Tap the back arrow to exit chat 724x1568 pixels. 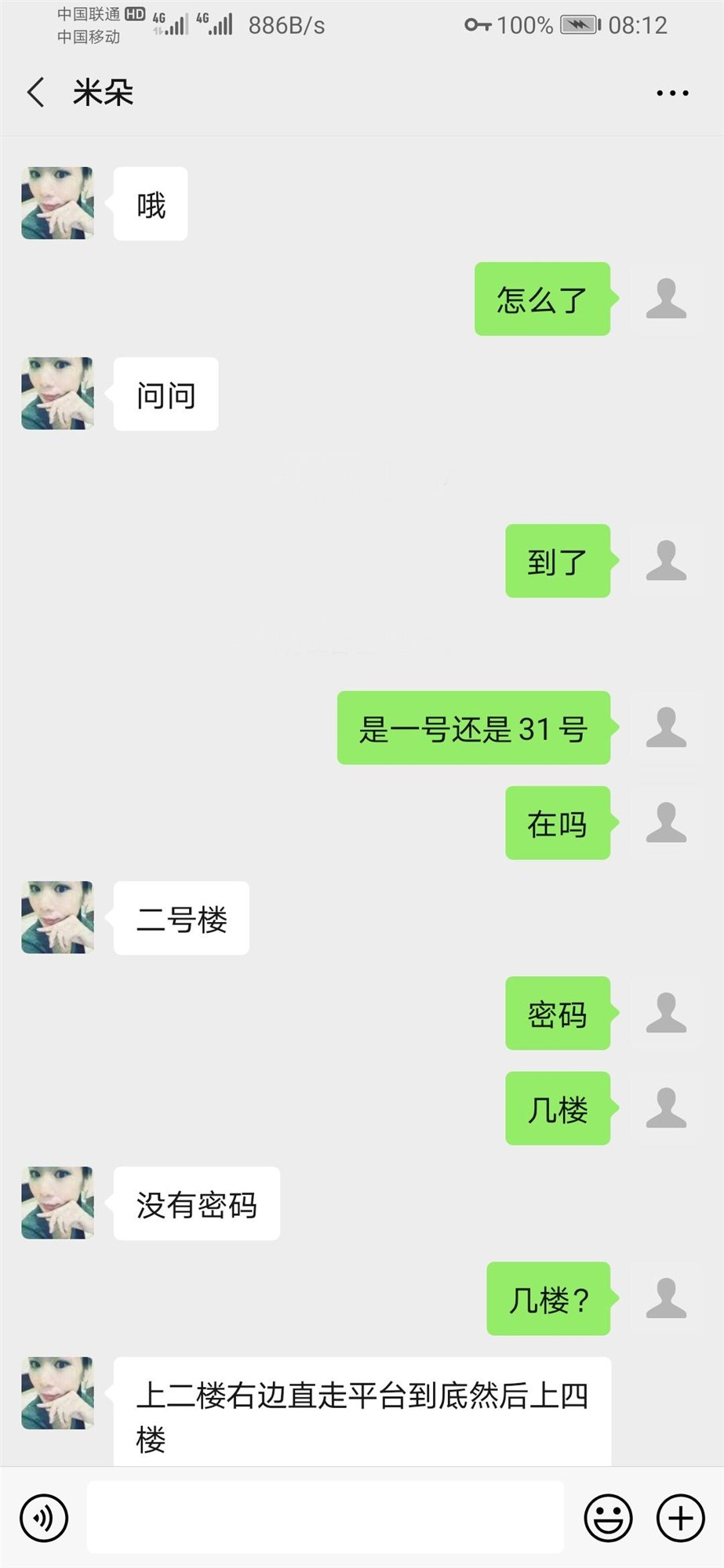pos(36,92)
